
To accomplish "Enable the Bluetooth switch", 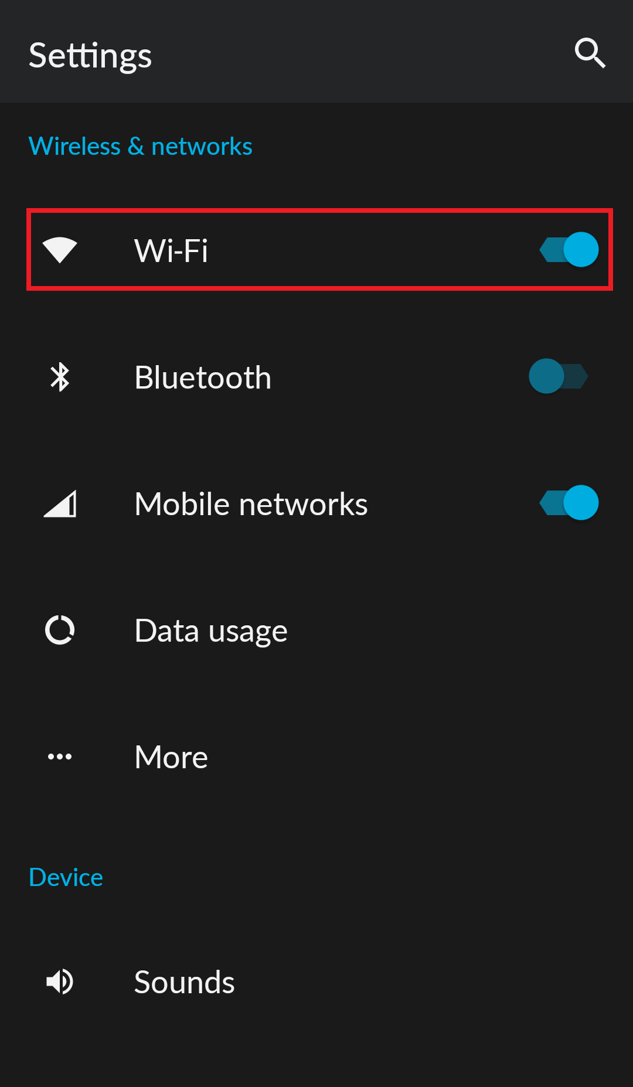I will (x=558, y=377).
